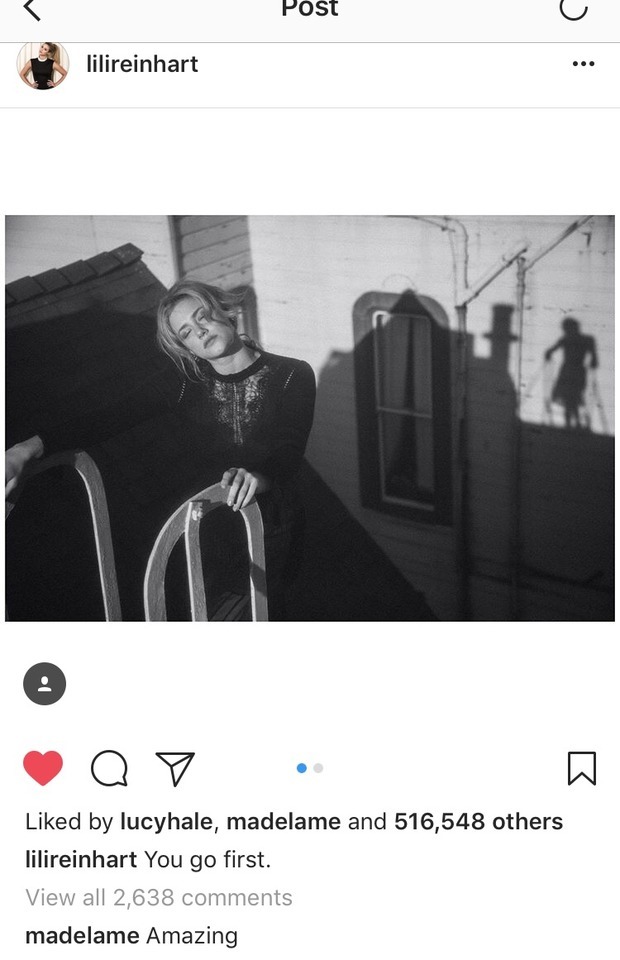This screenshot has width=620, height=960.
Task: Go back using the top-left arrow
Action: (31, 9)
